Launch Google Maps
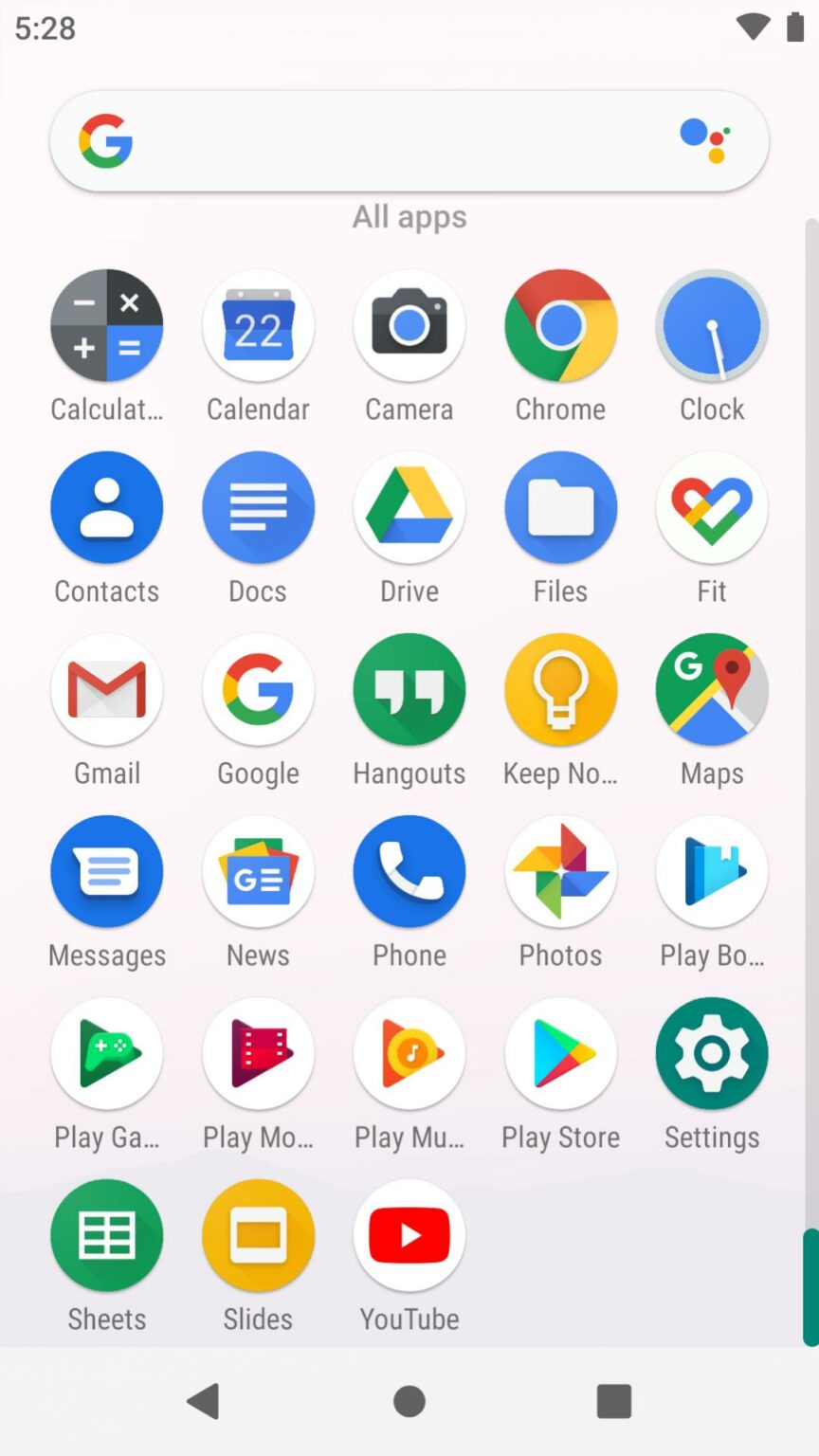Image resolution: width=819 pixels, height=1456 pixels. (712, 690)
